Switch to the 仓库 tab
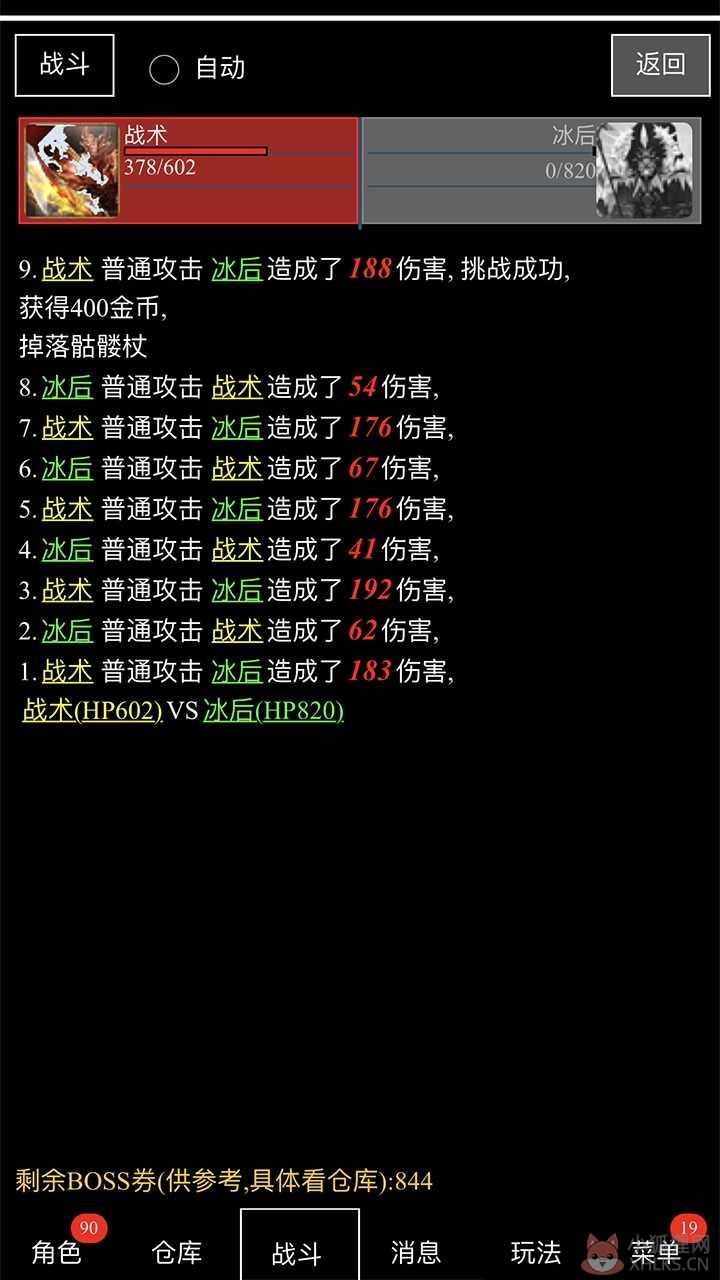 pyautogui.click(x=177, y=1251)
